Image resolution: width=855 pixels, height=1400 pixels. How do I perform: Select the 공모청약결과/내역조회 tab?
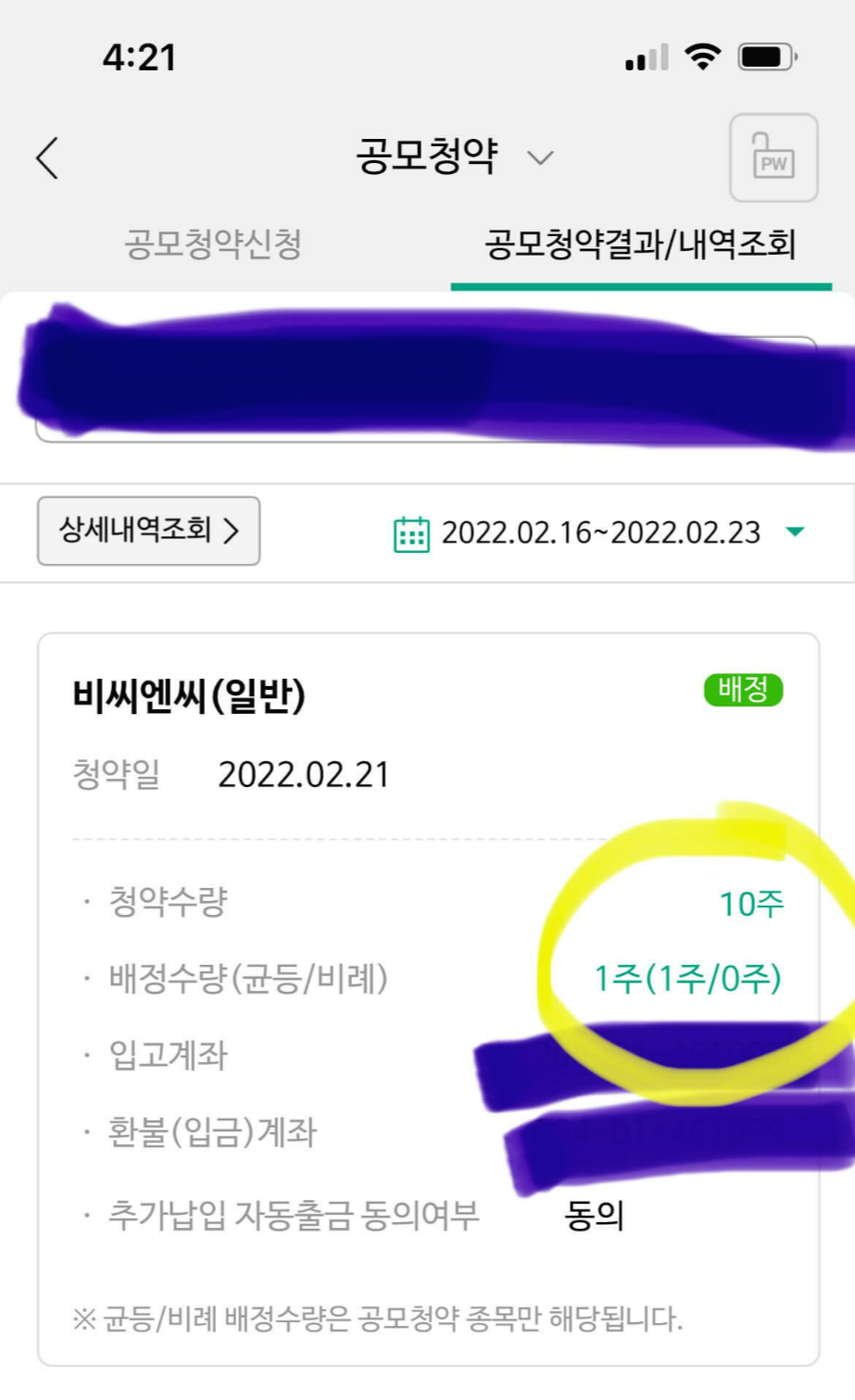(640, 244)
